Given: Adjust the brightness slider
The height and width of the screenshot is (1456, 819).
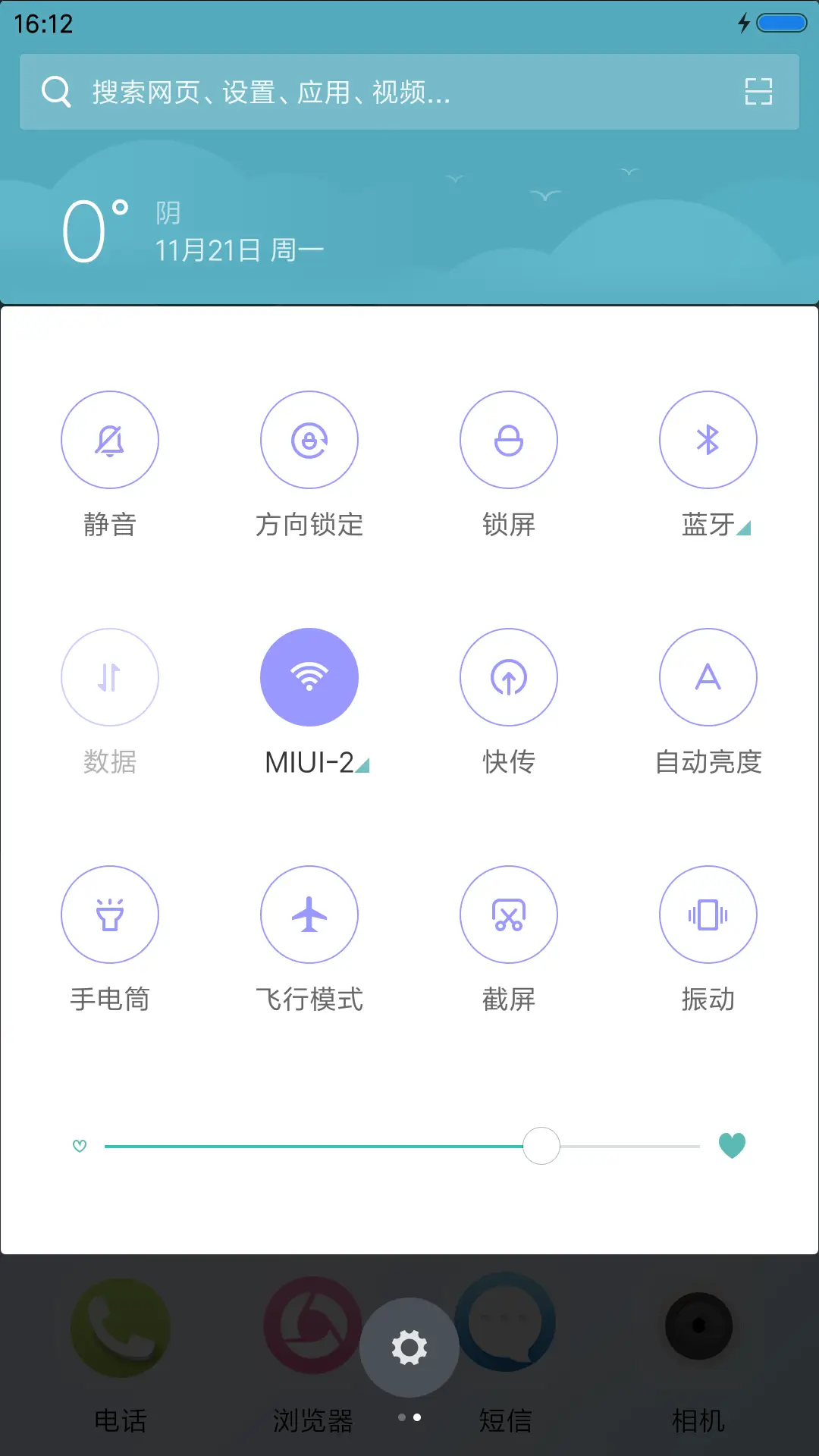Looking at the screenshot, I should (x=541, y=1147).
